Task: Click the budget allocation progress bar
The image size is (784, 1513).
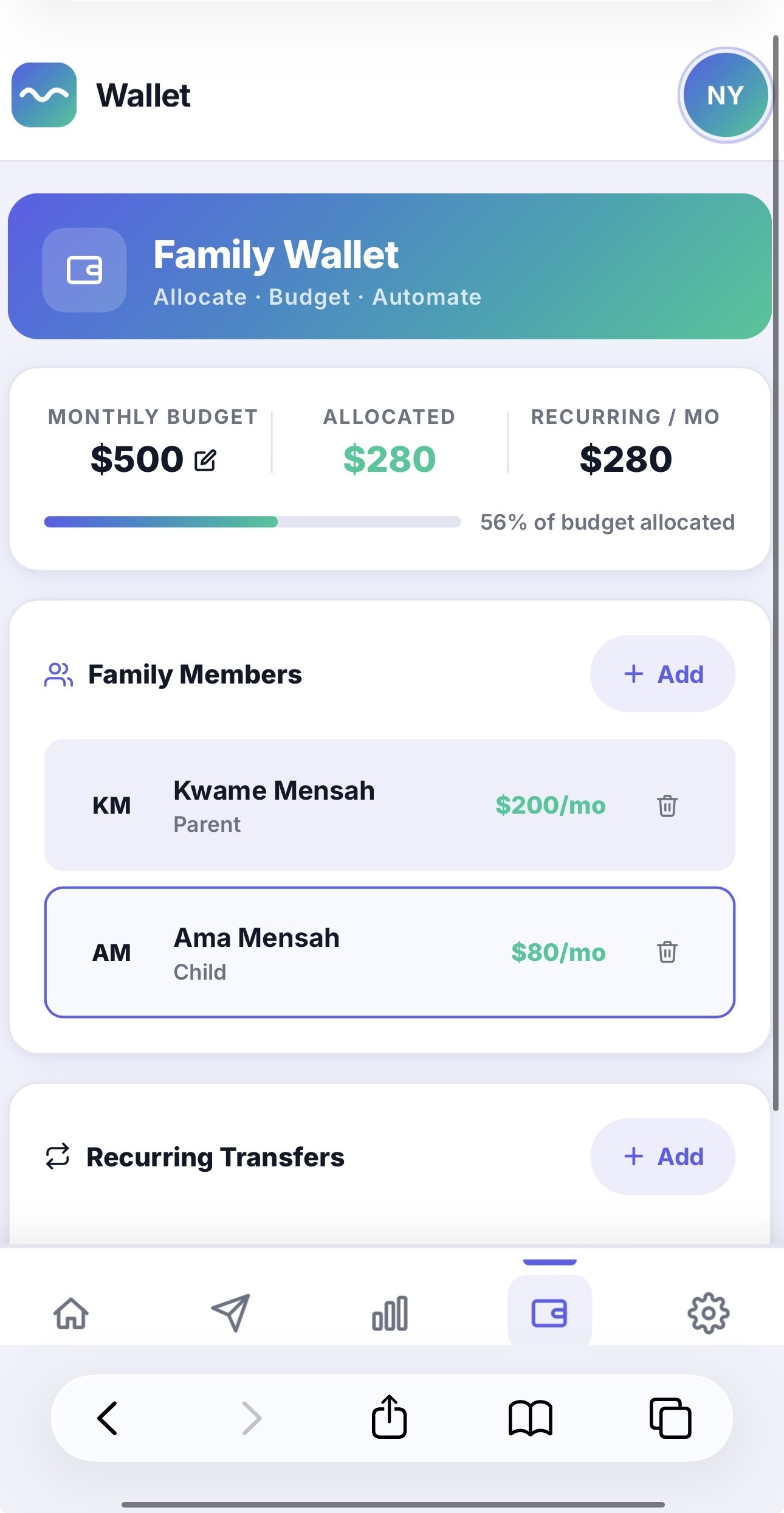Action: (x=251, y=522)
